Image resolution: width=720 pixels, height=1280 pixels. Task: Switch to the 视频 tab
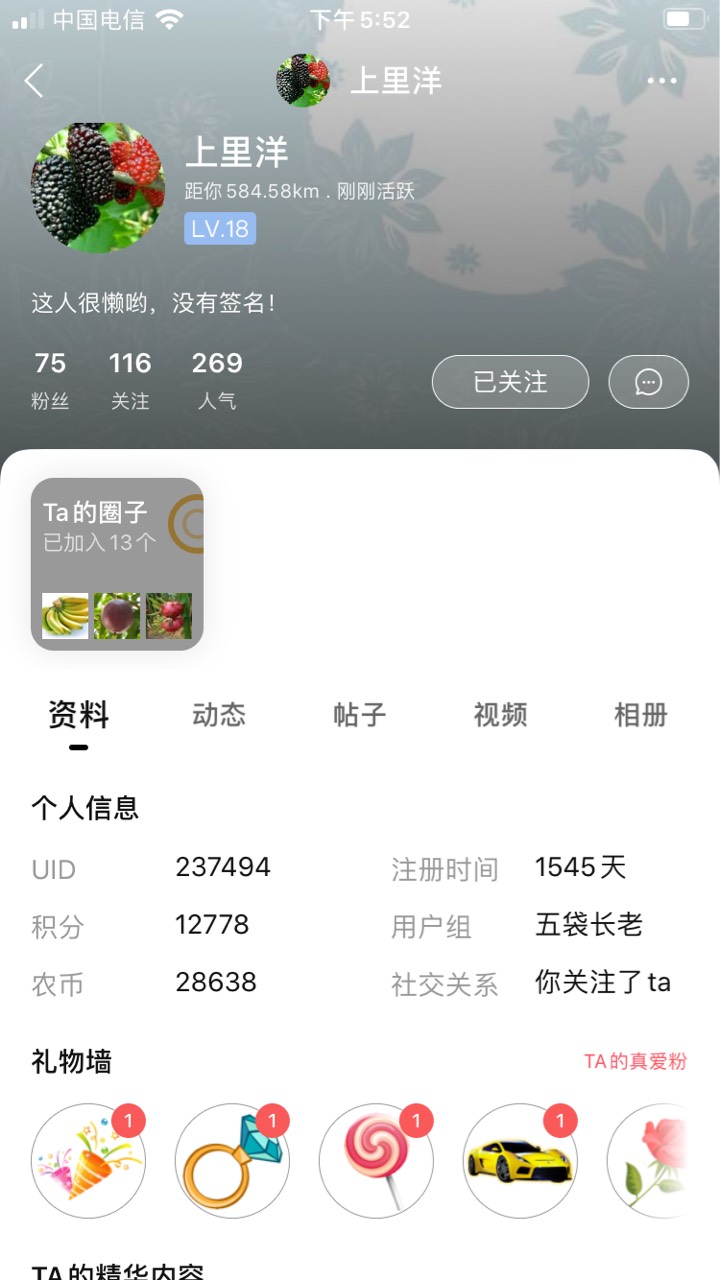[500, 715]
